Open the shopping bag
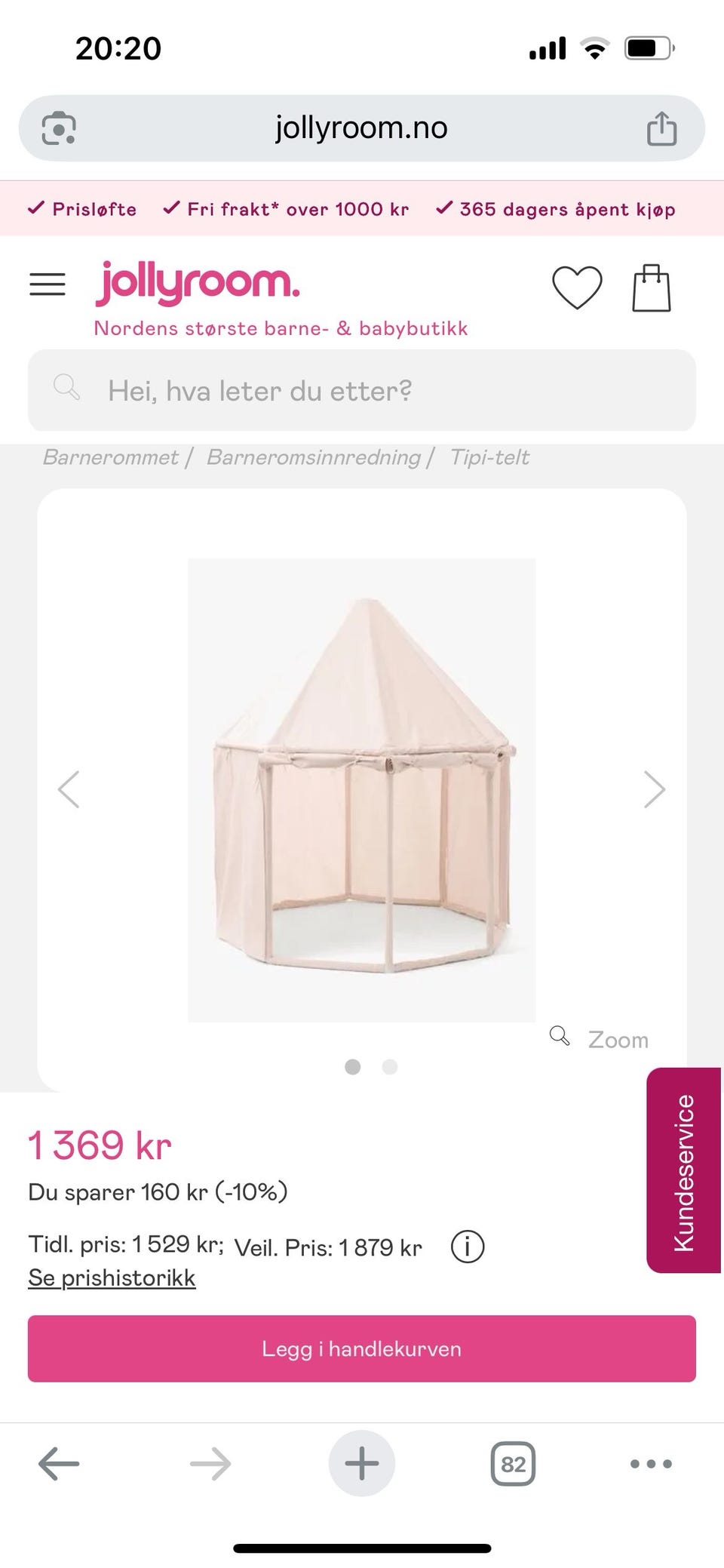724x1568 pixels. click(651, 287)
